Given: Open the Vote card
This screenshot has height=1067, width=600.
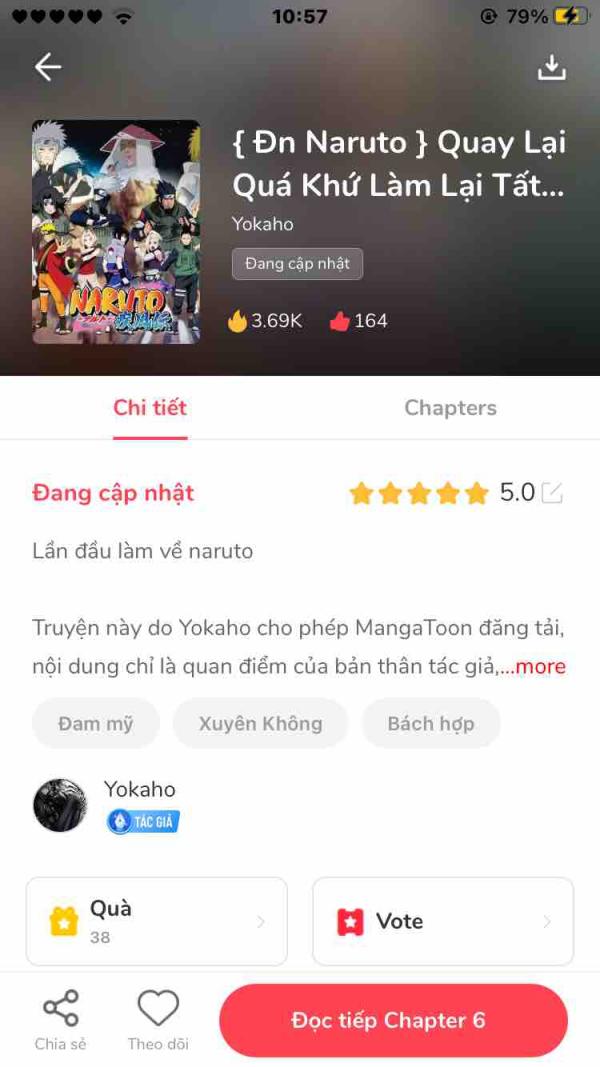Looking at the screenshot, I should click(x=443, y=921).
